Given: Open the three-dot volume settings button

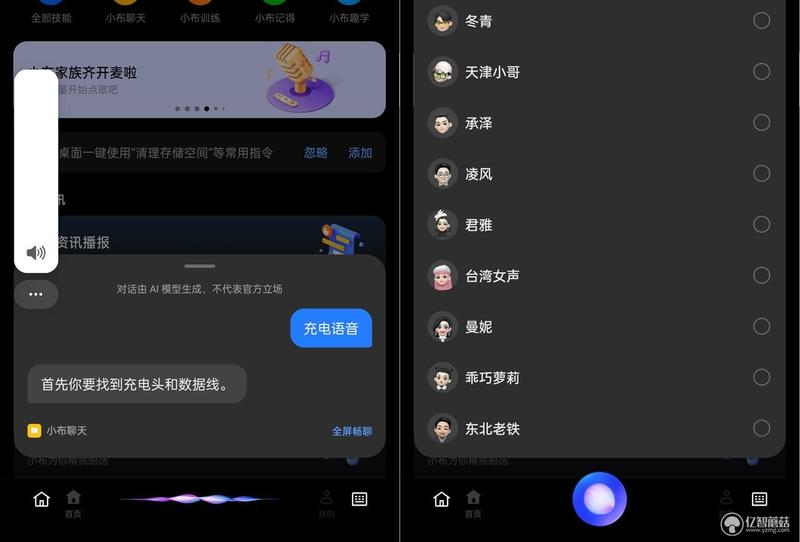Looking at the screenshot, I should pyautogui.click(x=36, y=294).
